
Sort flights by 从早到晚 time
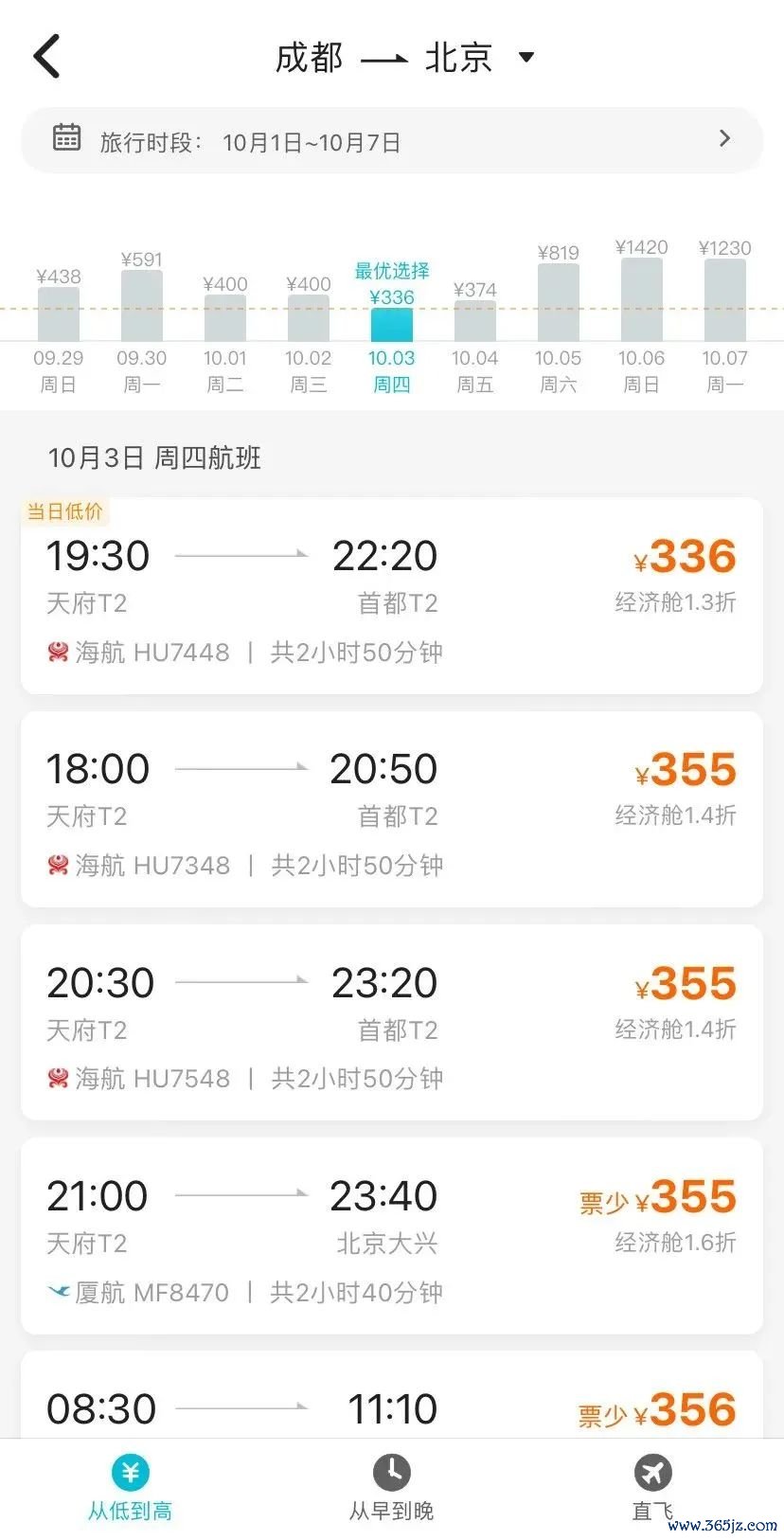[392, 1488]
